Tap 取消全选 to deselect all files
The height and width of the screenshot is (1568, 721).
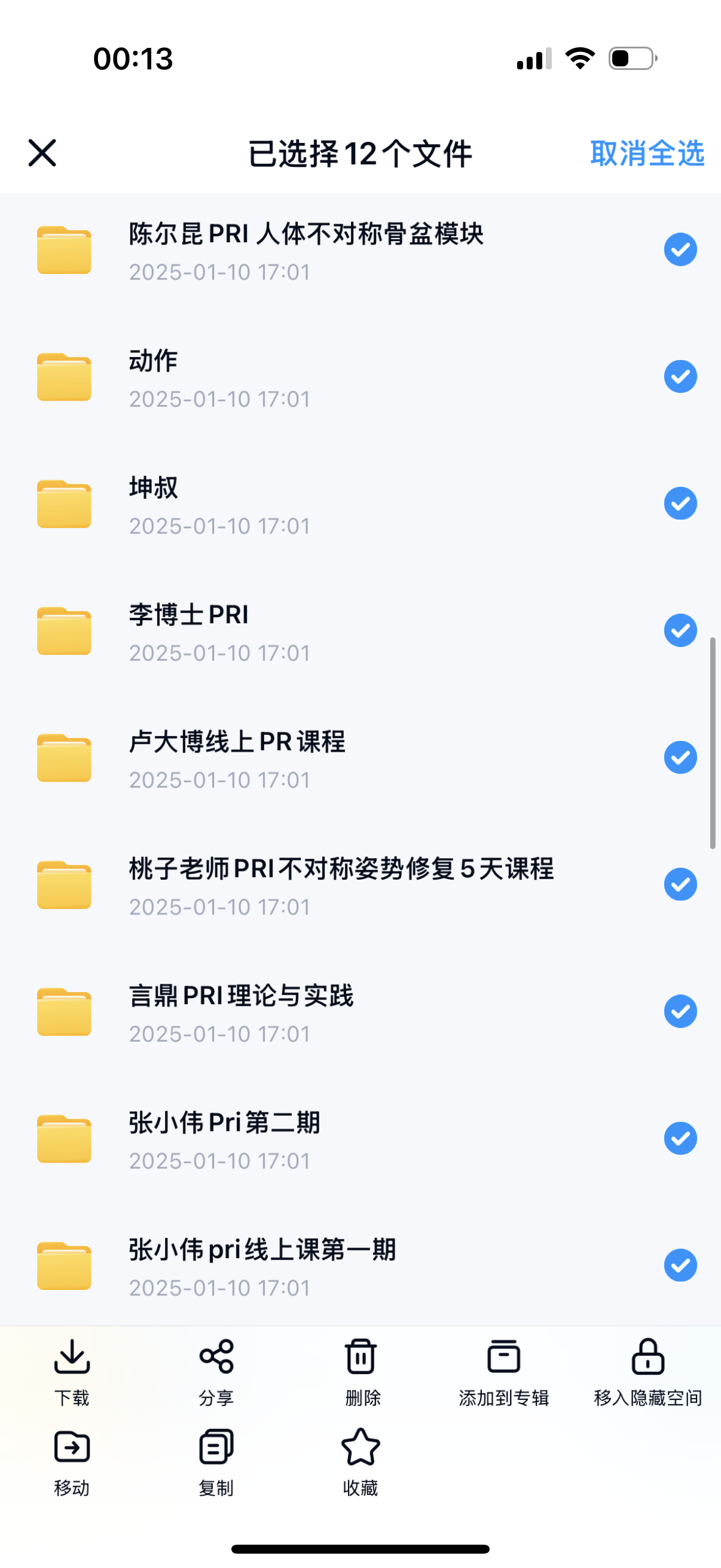(647, 153)
